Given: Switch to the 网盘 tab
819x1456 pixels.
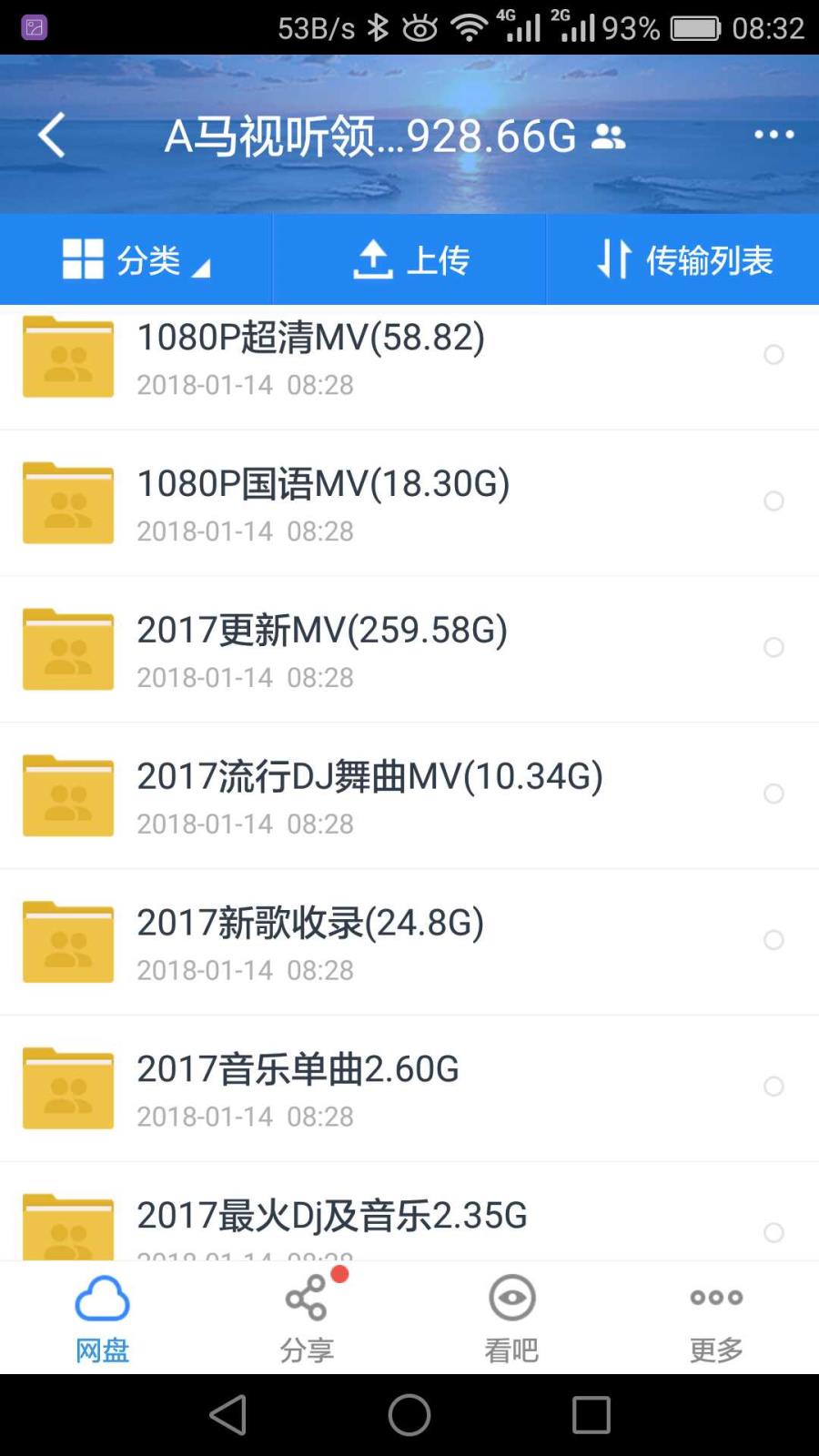Looking at the screenshot, I should (102, 1319).
